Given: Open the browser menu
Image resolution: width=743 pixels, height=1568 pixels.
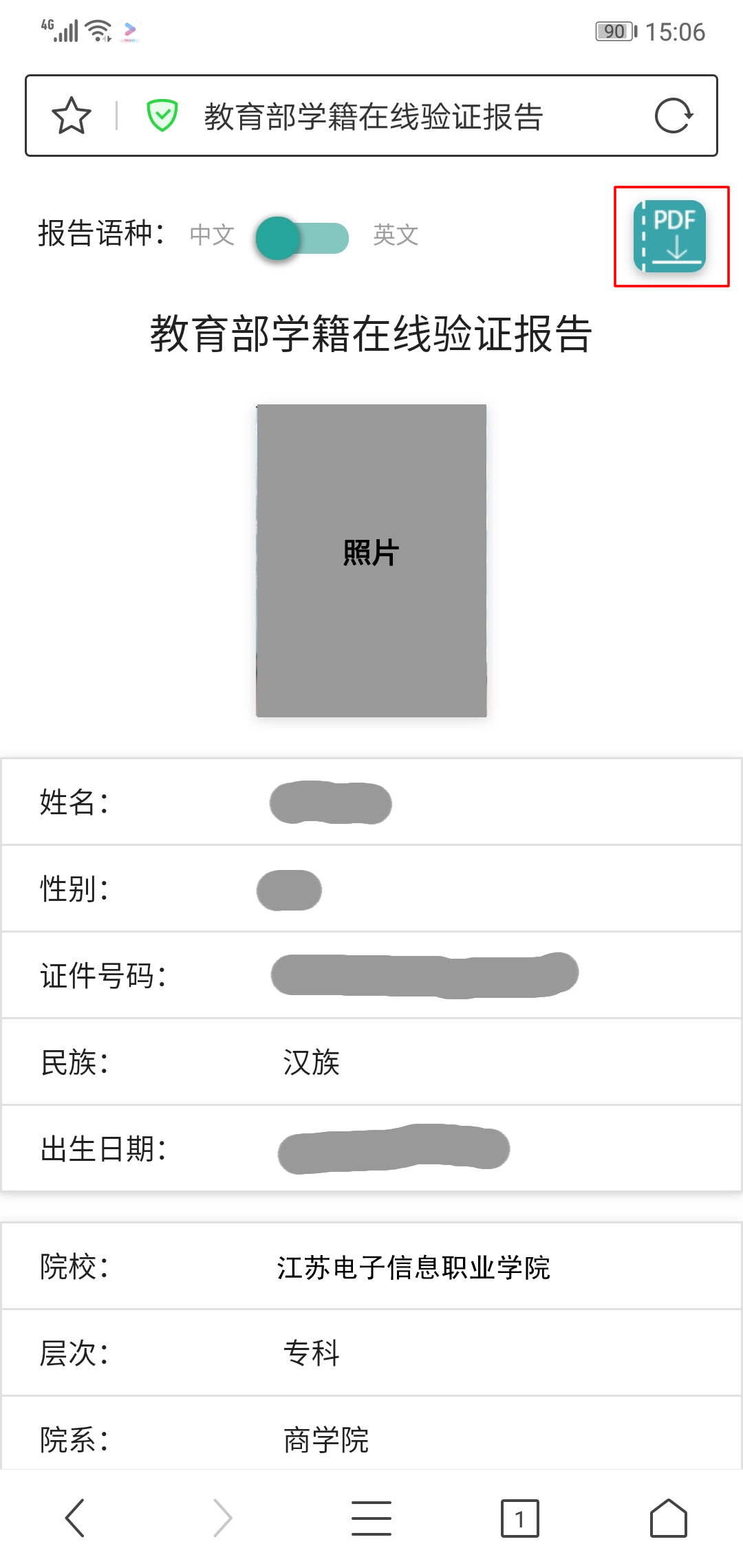Looking at the screenshot, I should pyautogui.click(x=371, y=1518).
